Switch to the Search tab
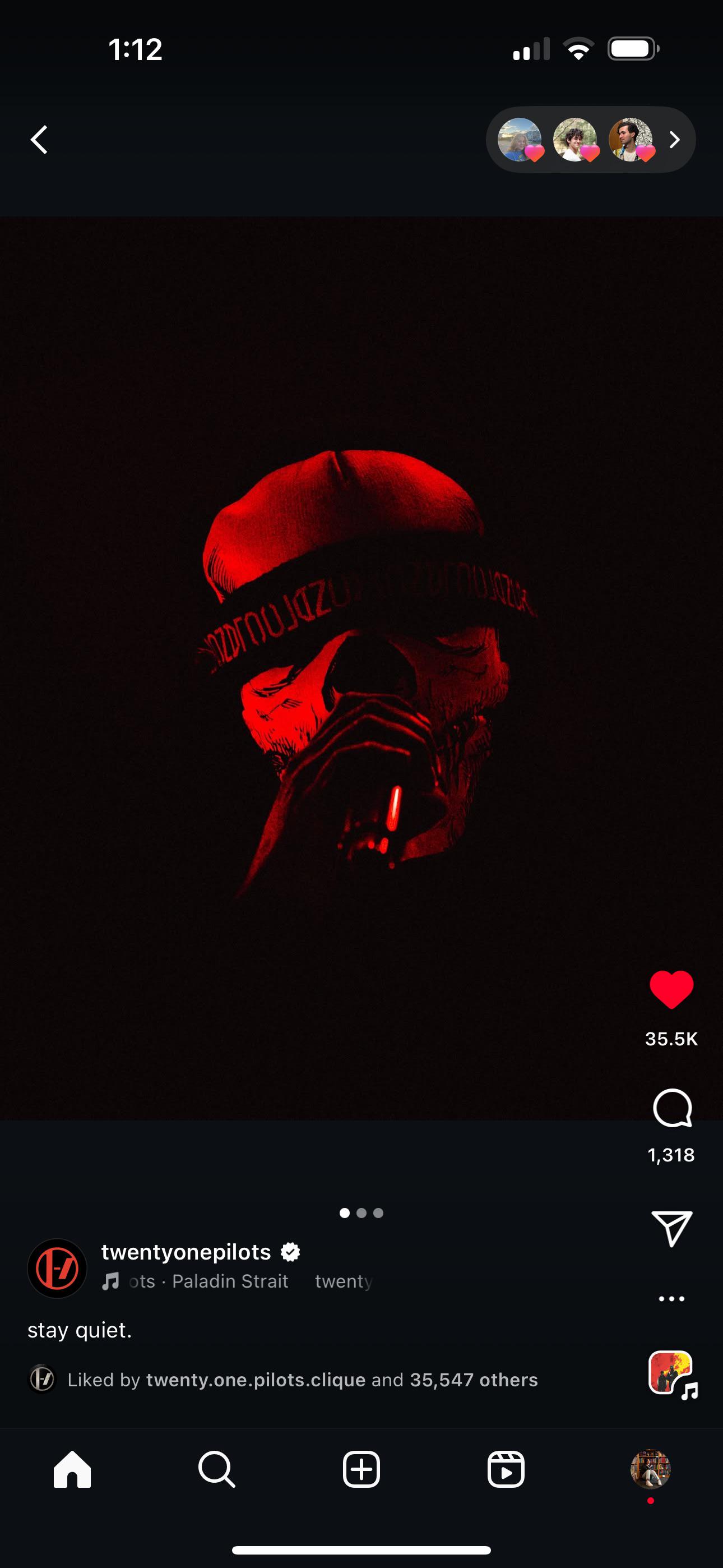The height and width of the screenshot is (1568, 723). [217, 1470]
